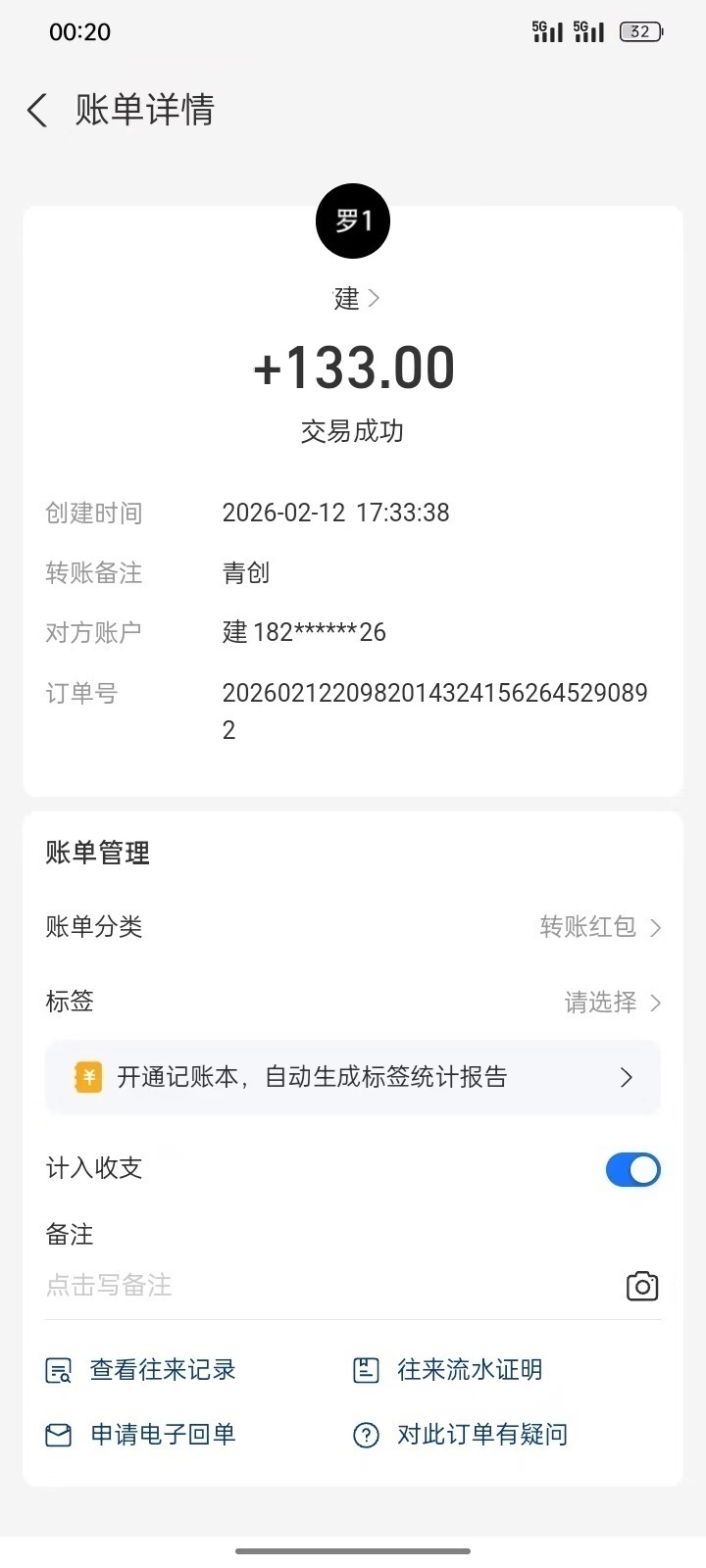Toggle income tracking for this transaction
This screenshot has height=1568, width=706.
tap(632, 1169)
